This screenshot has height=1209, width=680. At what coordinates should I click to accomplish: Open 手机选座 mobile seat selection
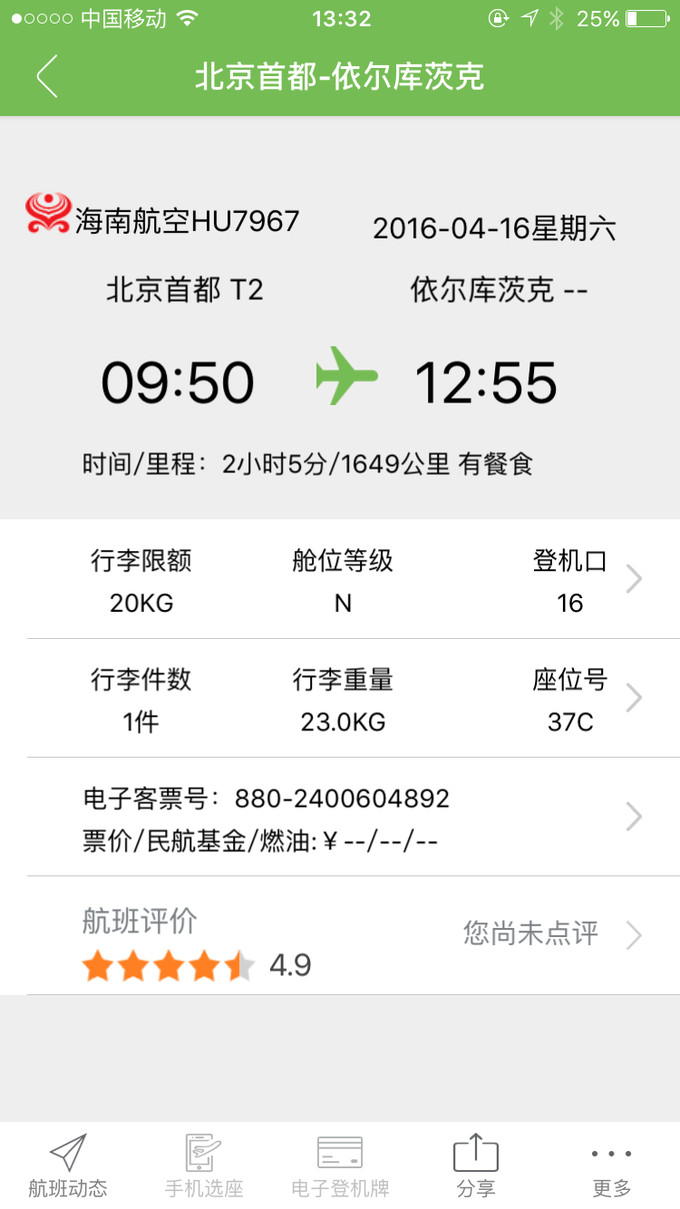204,1166
